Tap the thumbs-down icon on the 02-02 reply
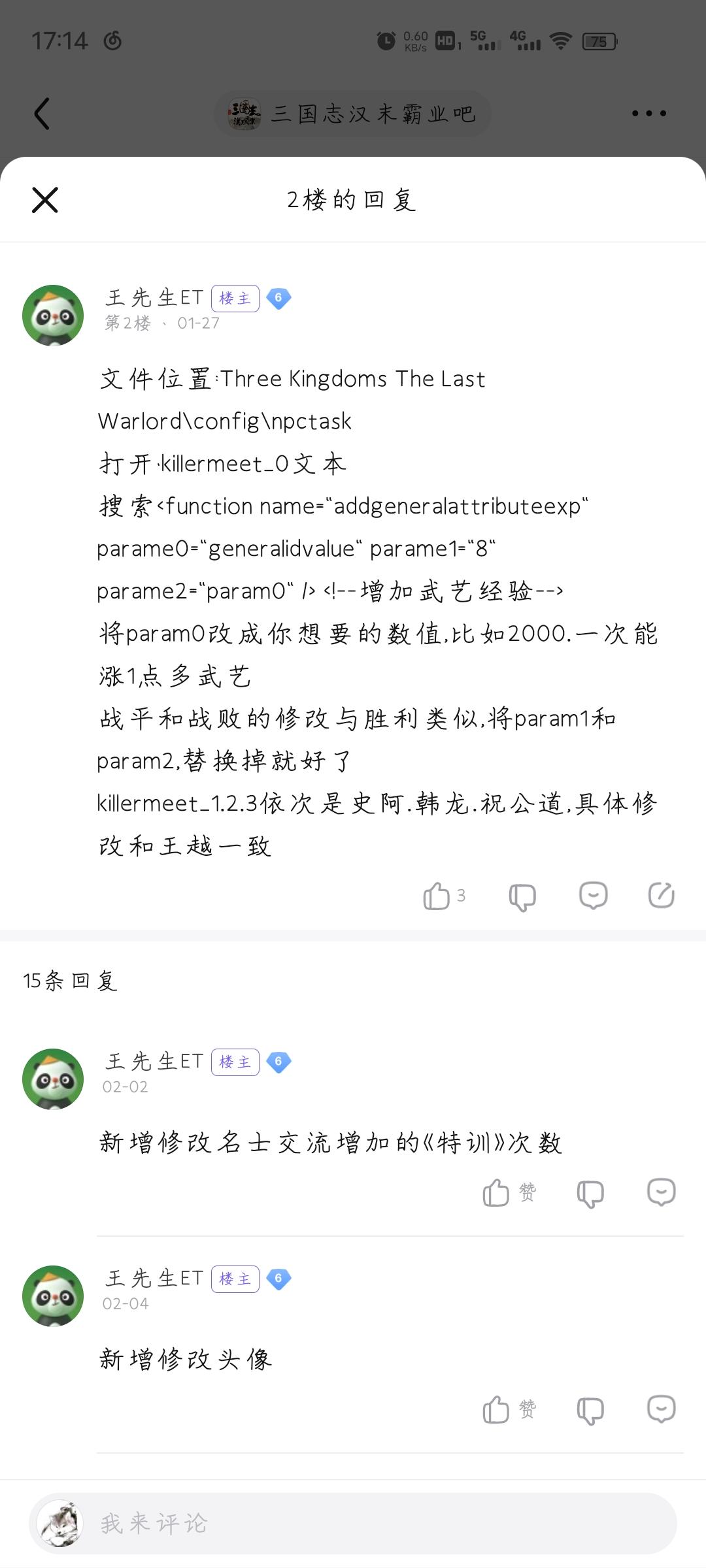Viewport: 706px width, 1568px height. [x=590, y=1191]
